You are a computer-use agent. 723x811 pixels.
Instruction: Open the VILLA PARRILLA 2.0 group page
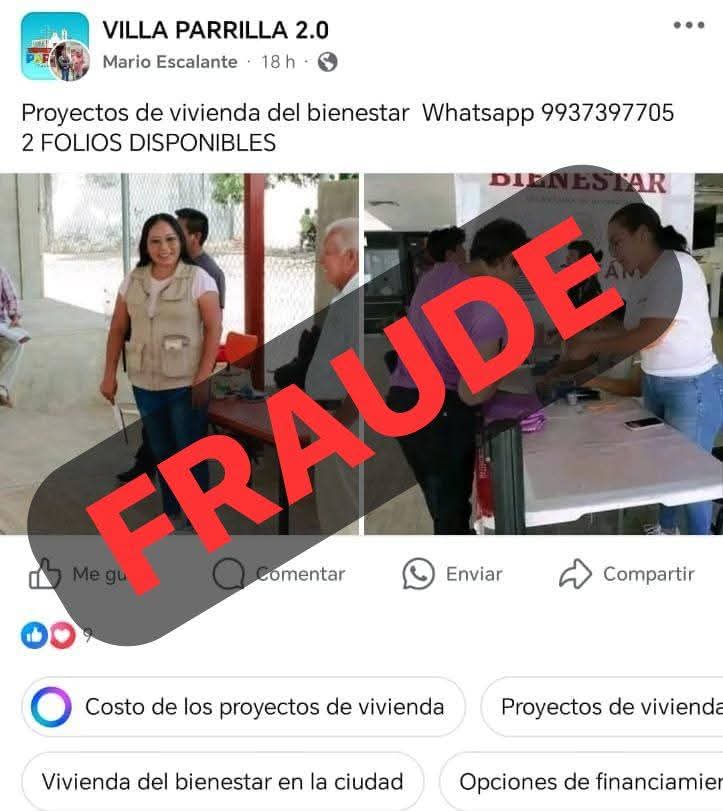point(215,30)
